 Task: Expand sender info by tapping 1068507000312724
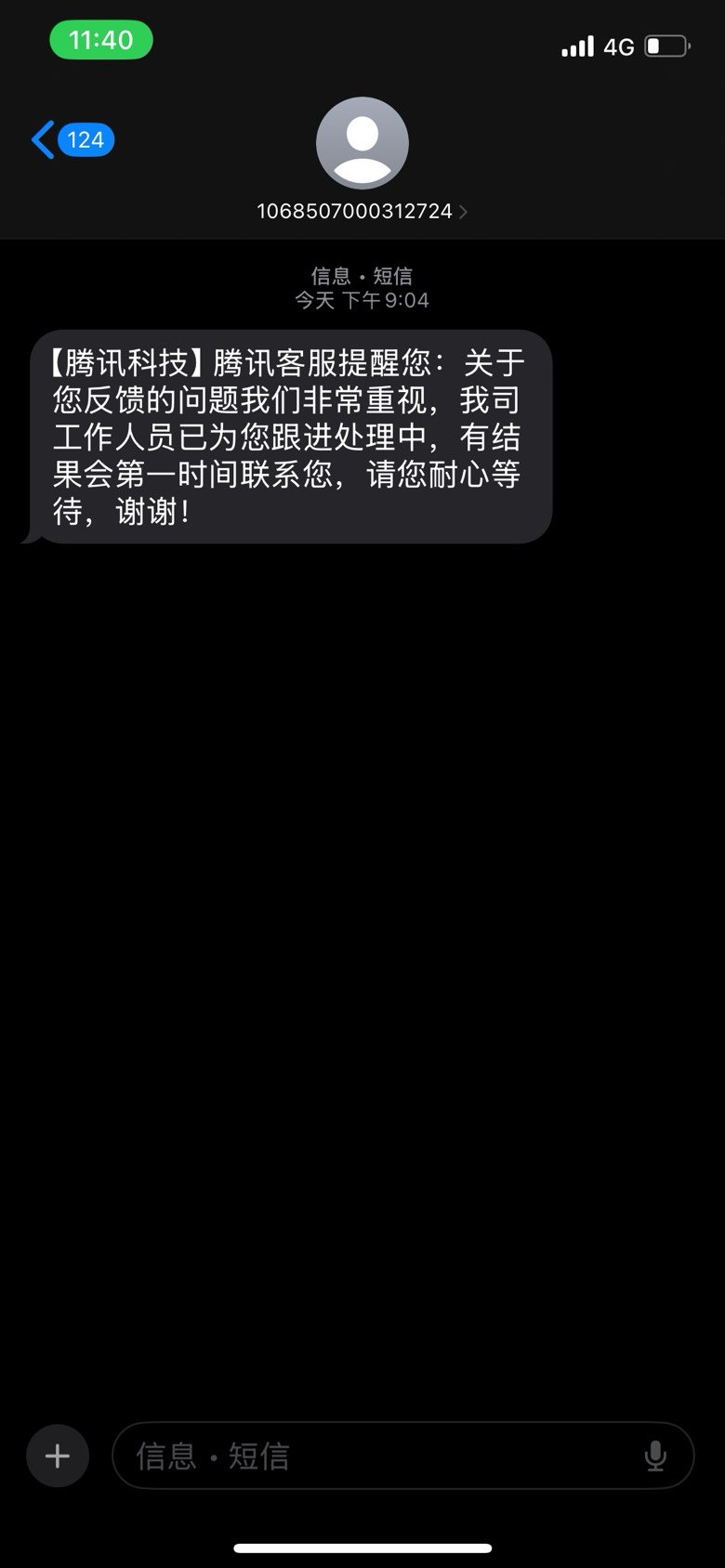pyautogui.click(x=356, y=211)
